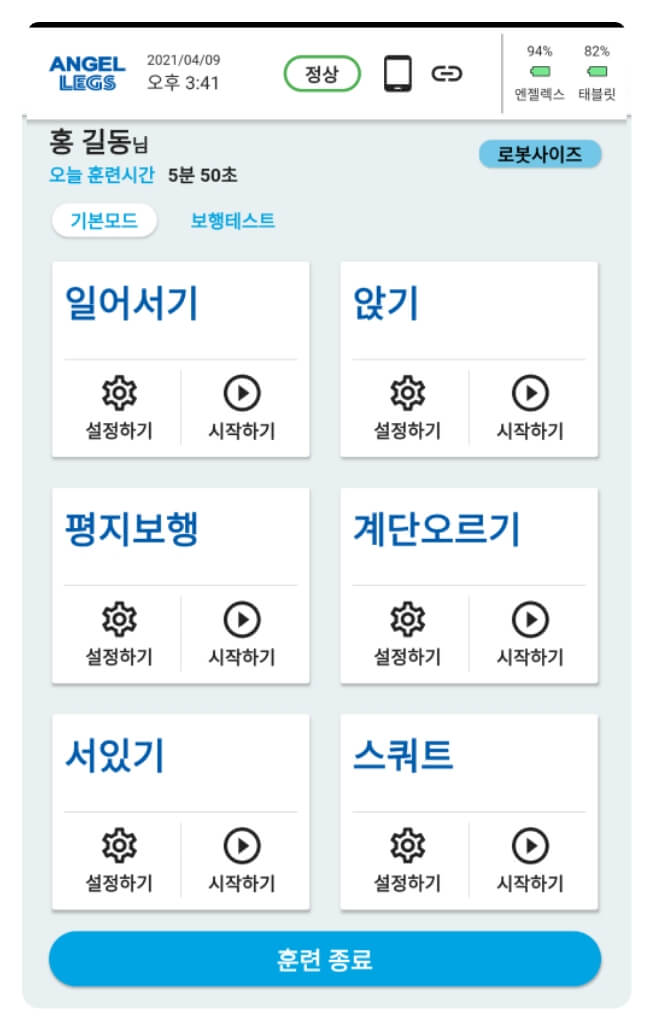652x1032 pixels.
Task: Open 설정하기 for 서있기
Action: click(119, 860)
